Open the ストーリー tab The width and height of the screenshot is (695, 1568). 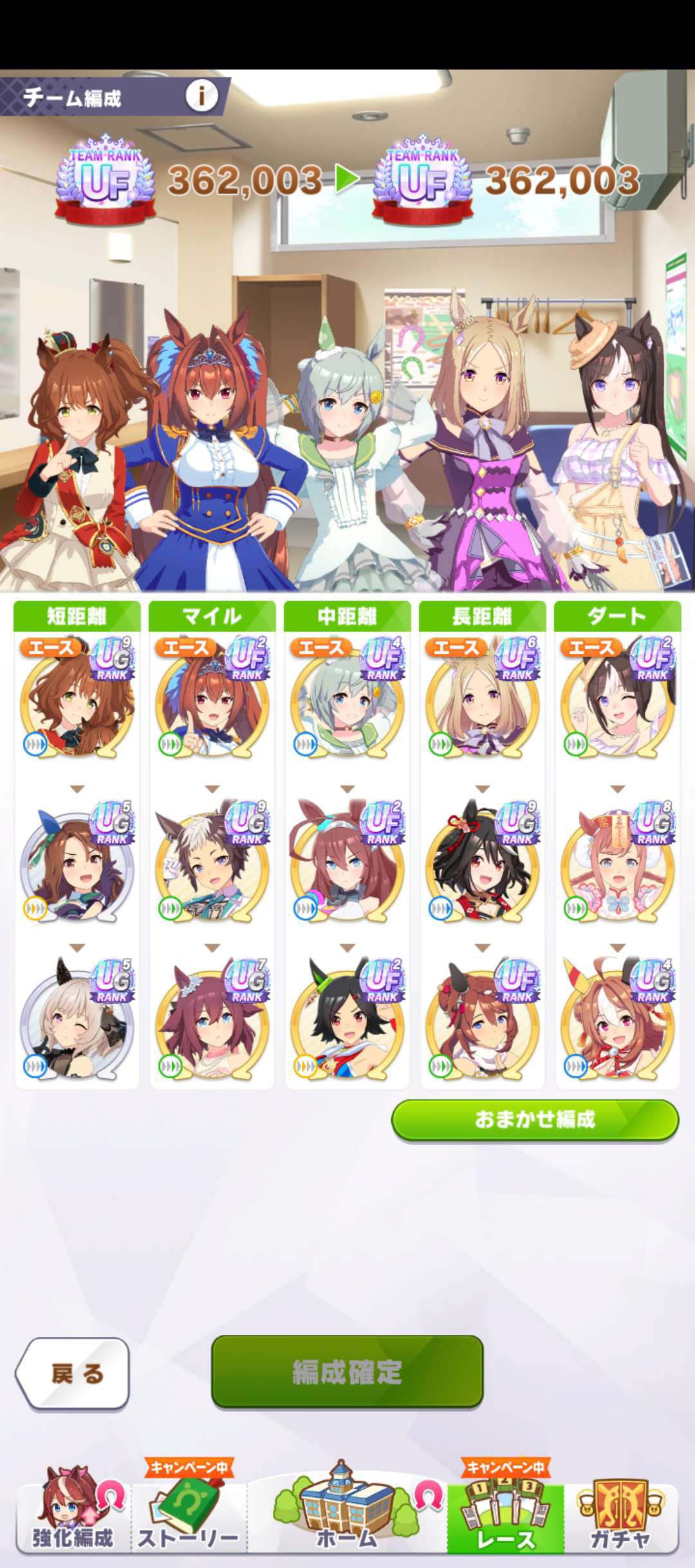click(x=188, y=1509)
